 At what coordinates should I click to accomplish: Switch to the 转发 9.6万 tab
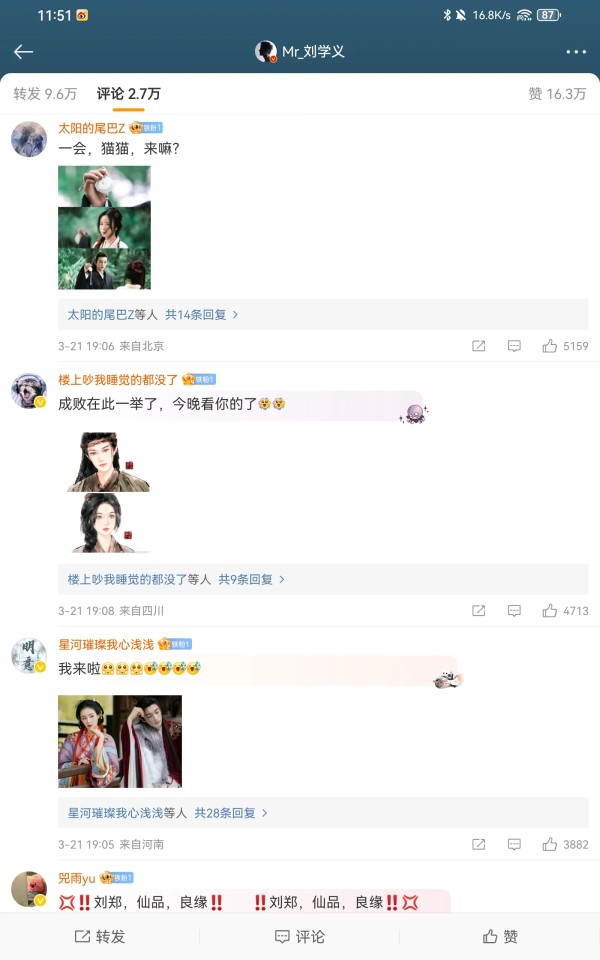click(45, 94)
